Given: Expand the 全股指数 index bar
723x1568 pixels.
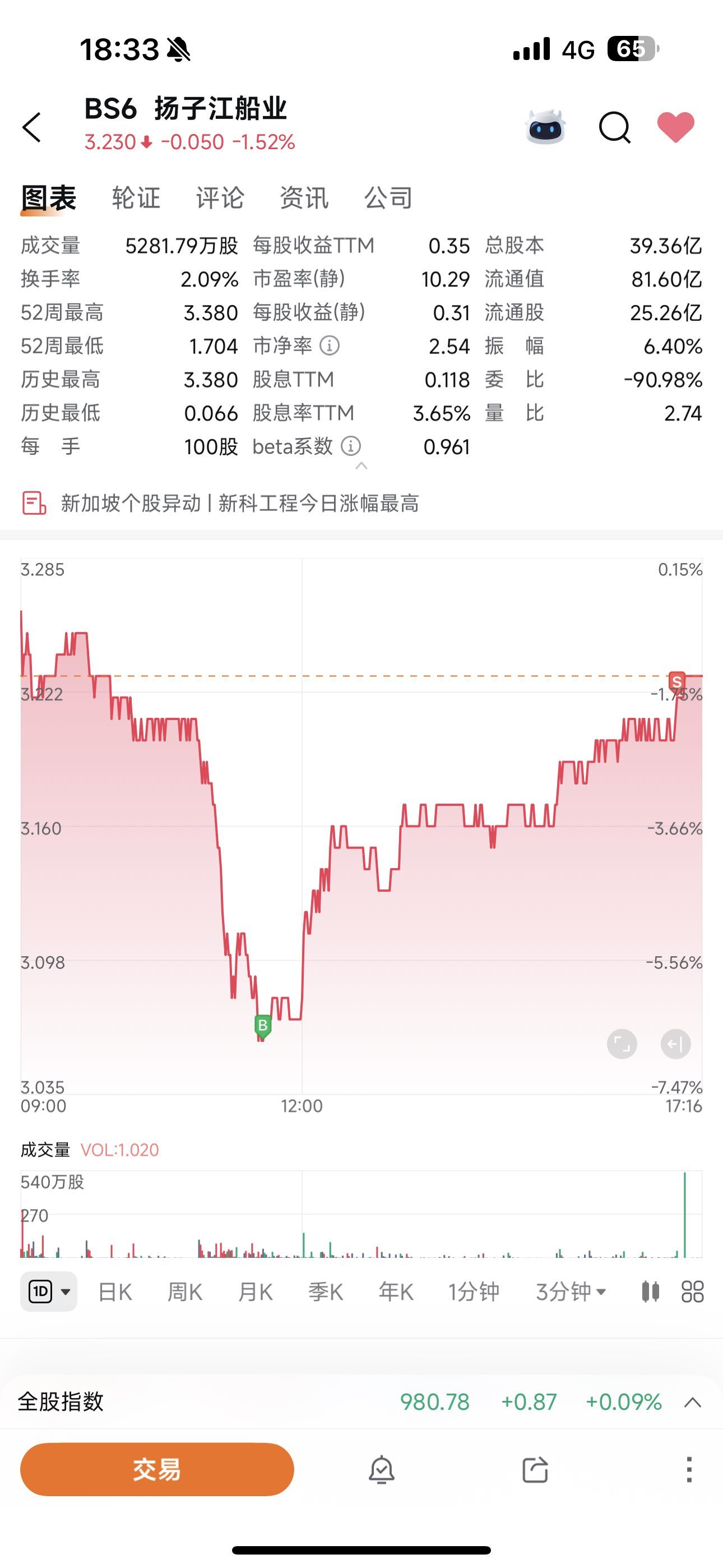Looking at the screenshot, I should click(693, 1403).
